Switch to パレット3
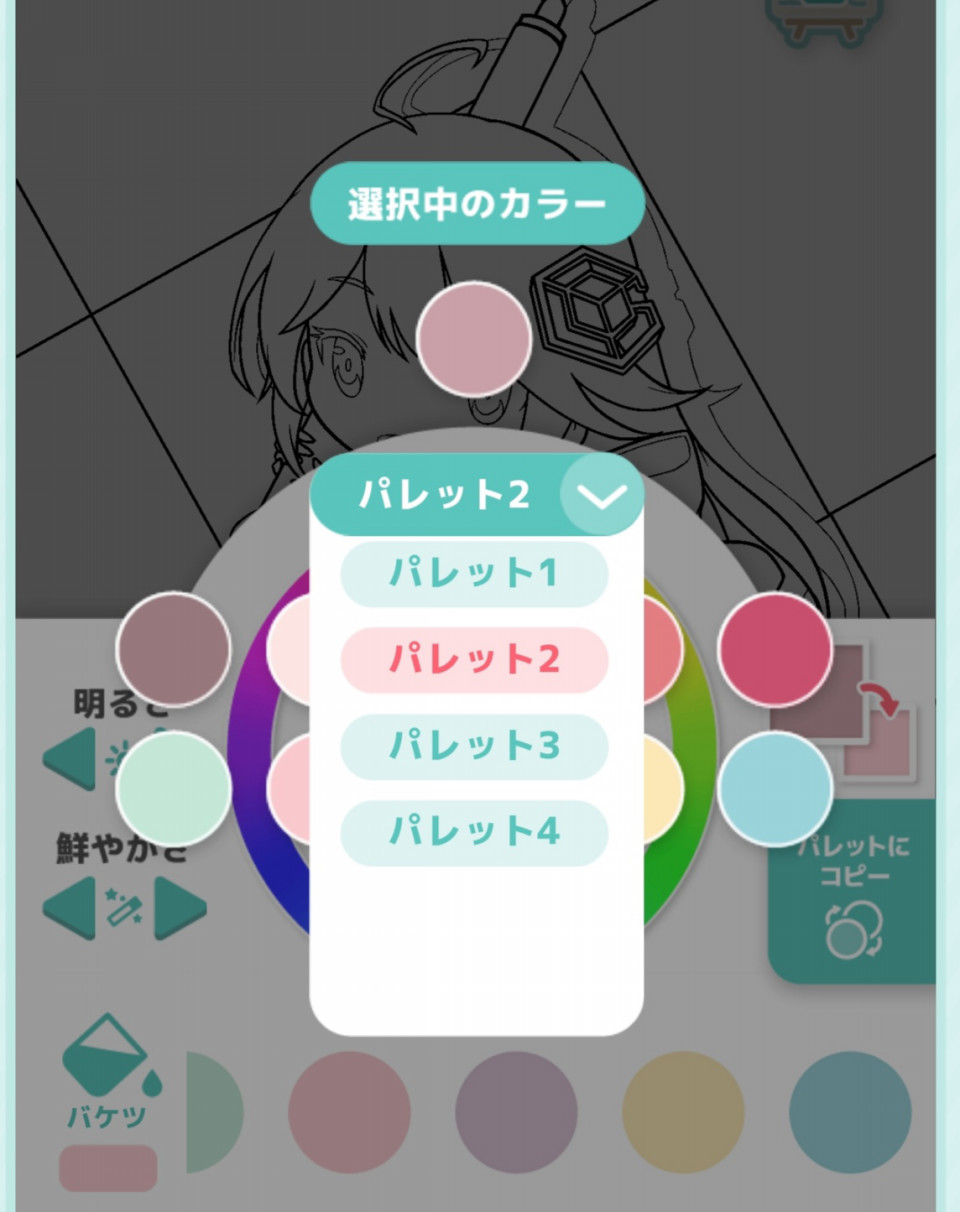Image resolution: width=960 pixels, height=1212 pixels. (x=474, y=746)
